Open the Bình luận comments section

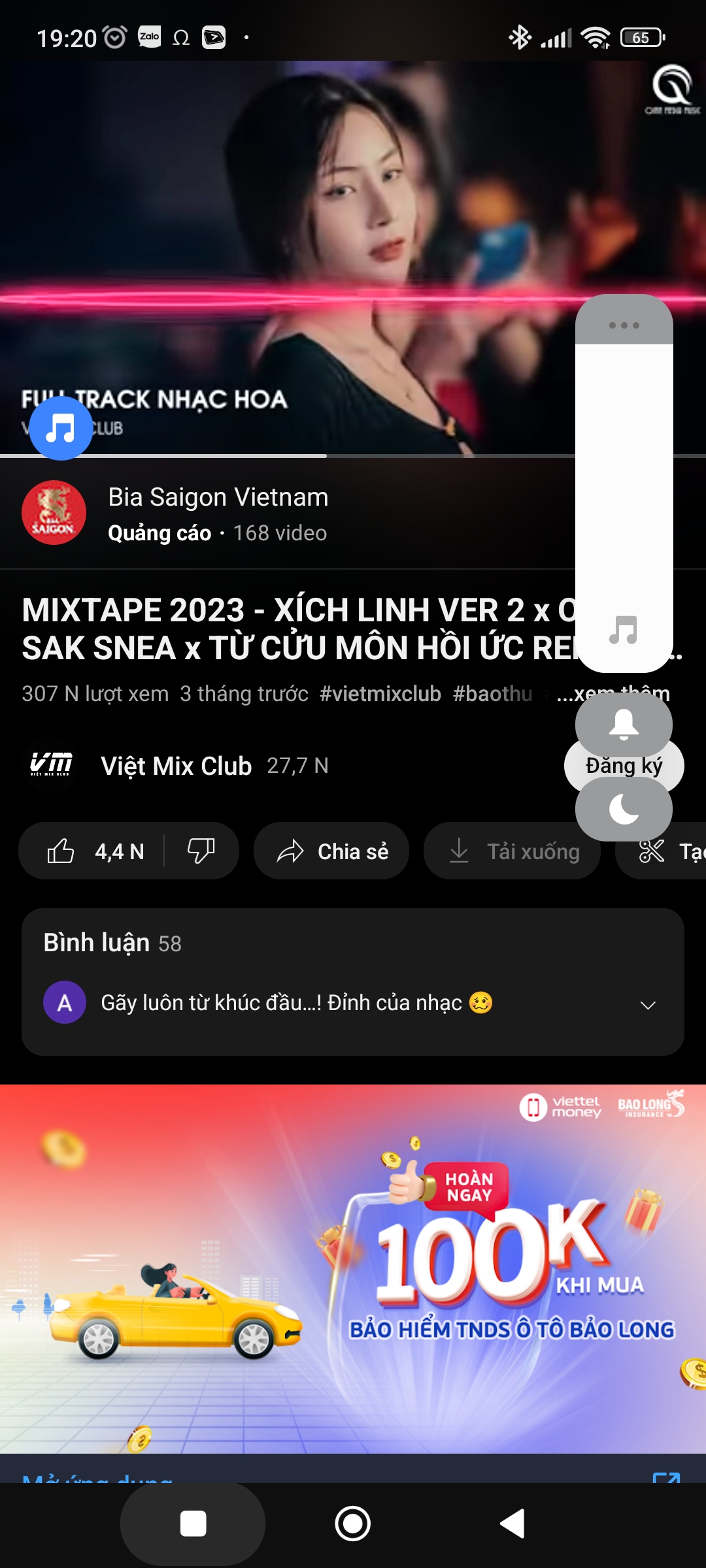(352, 980)
